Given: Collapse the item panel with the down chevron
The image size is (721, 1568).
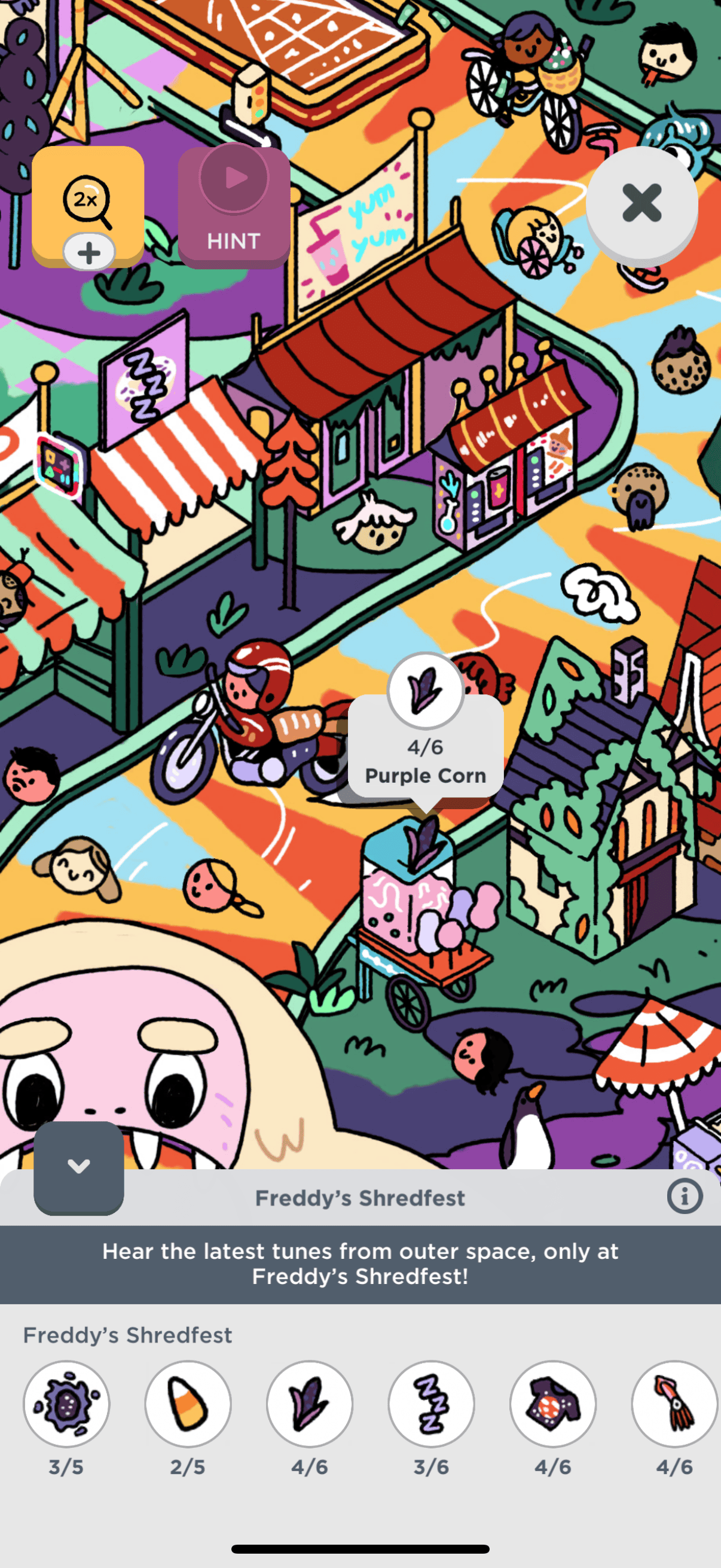Looking at the screenshot, I should click(x=78, y=1167).
